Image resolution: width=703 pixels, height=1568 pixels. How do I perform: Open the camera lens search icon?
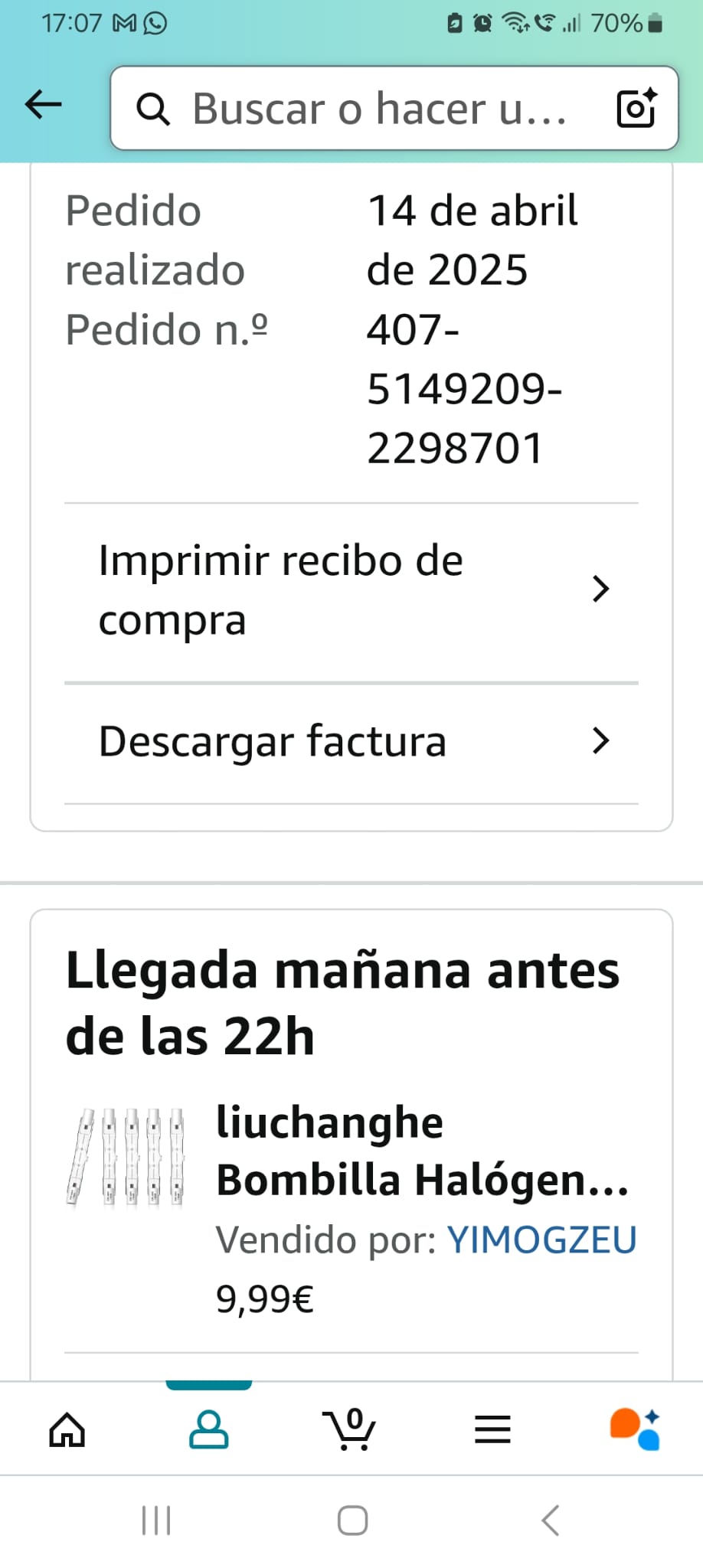pos(636,108)
